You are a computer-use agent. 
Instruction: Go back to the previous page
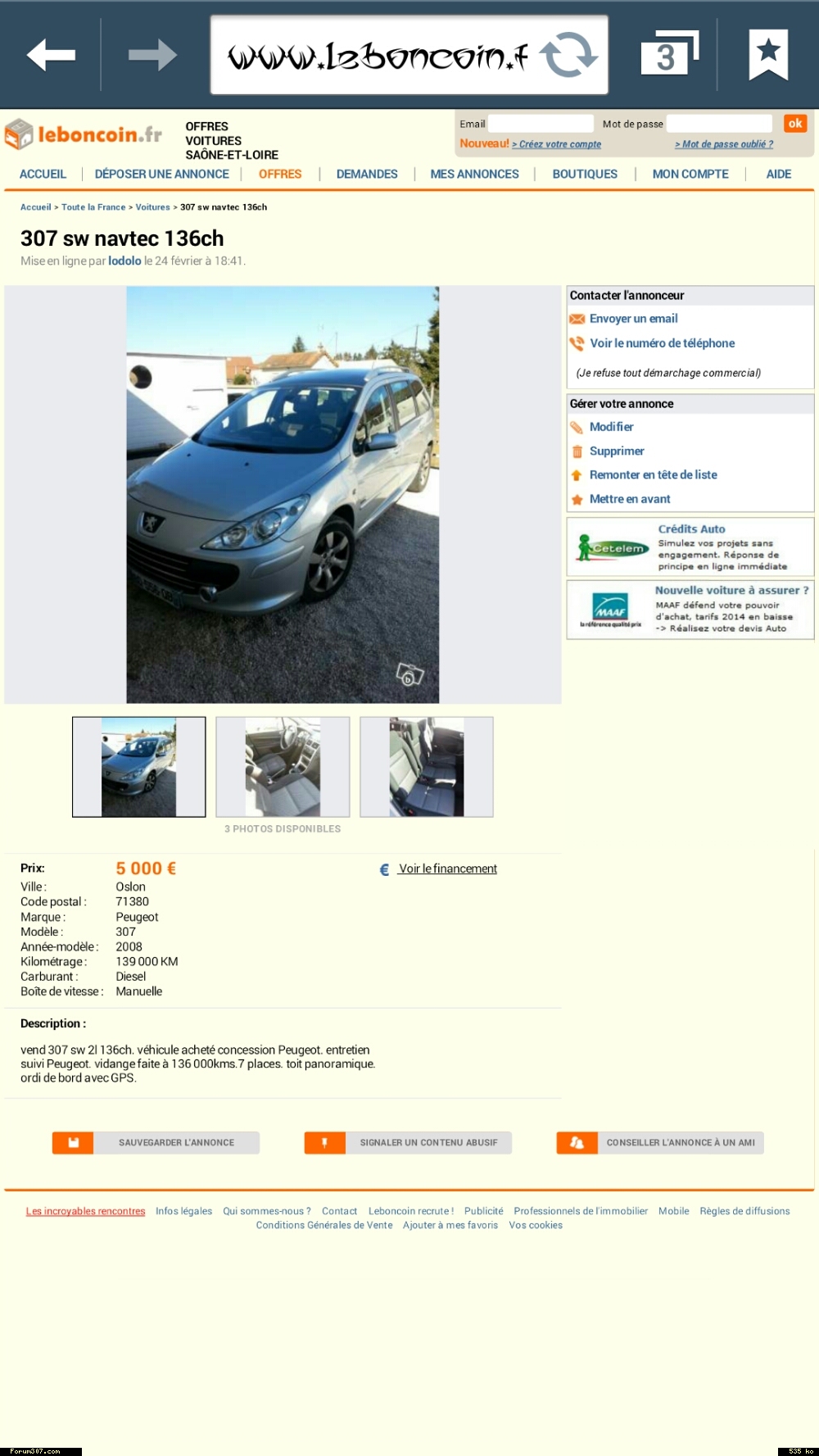click(51, 56)
